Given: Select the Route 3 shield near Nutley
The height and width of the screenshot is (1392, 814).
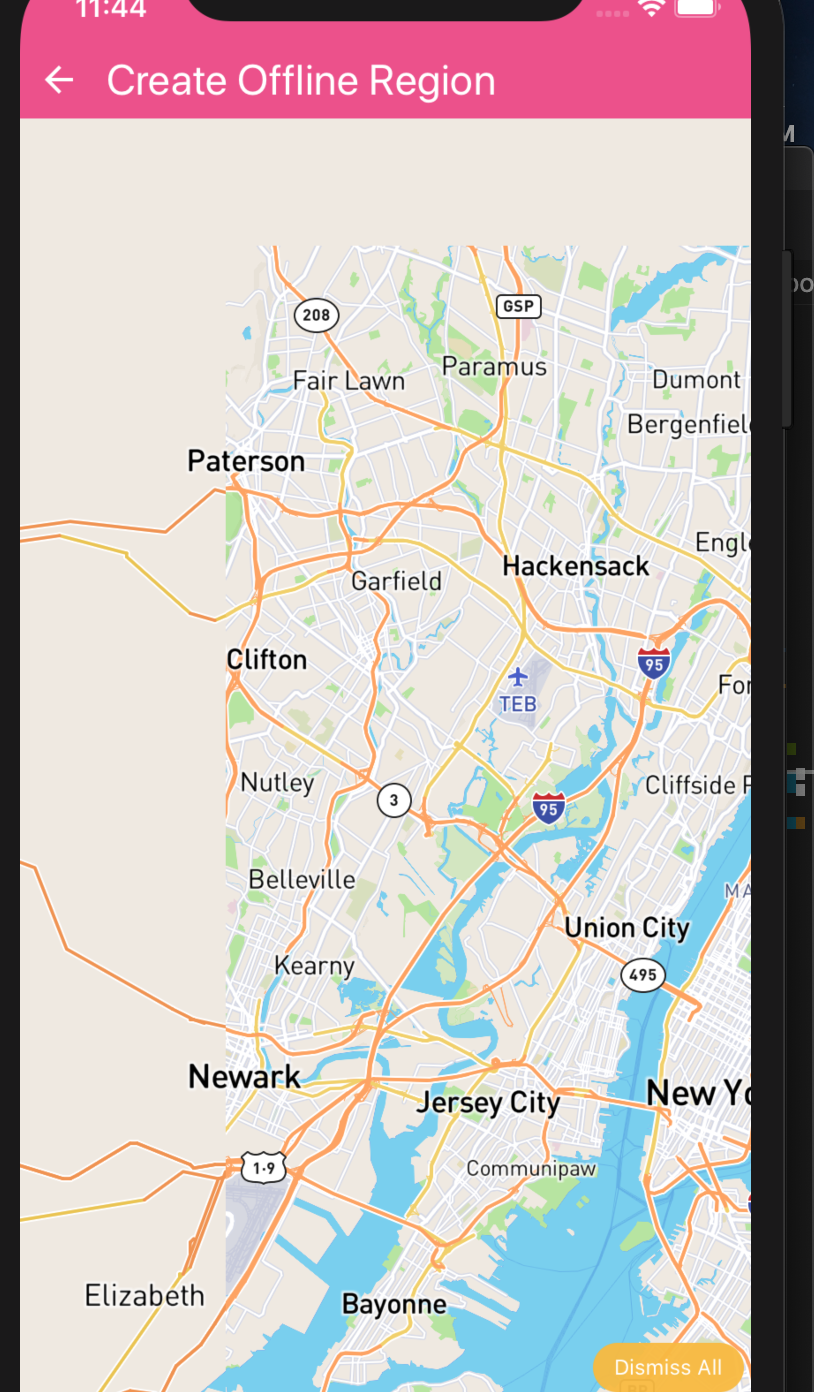Looking at the screenshot, I should (x=393, y=800).
